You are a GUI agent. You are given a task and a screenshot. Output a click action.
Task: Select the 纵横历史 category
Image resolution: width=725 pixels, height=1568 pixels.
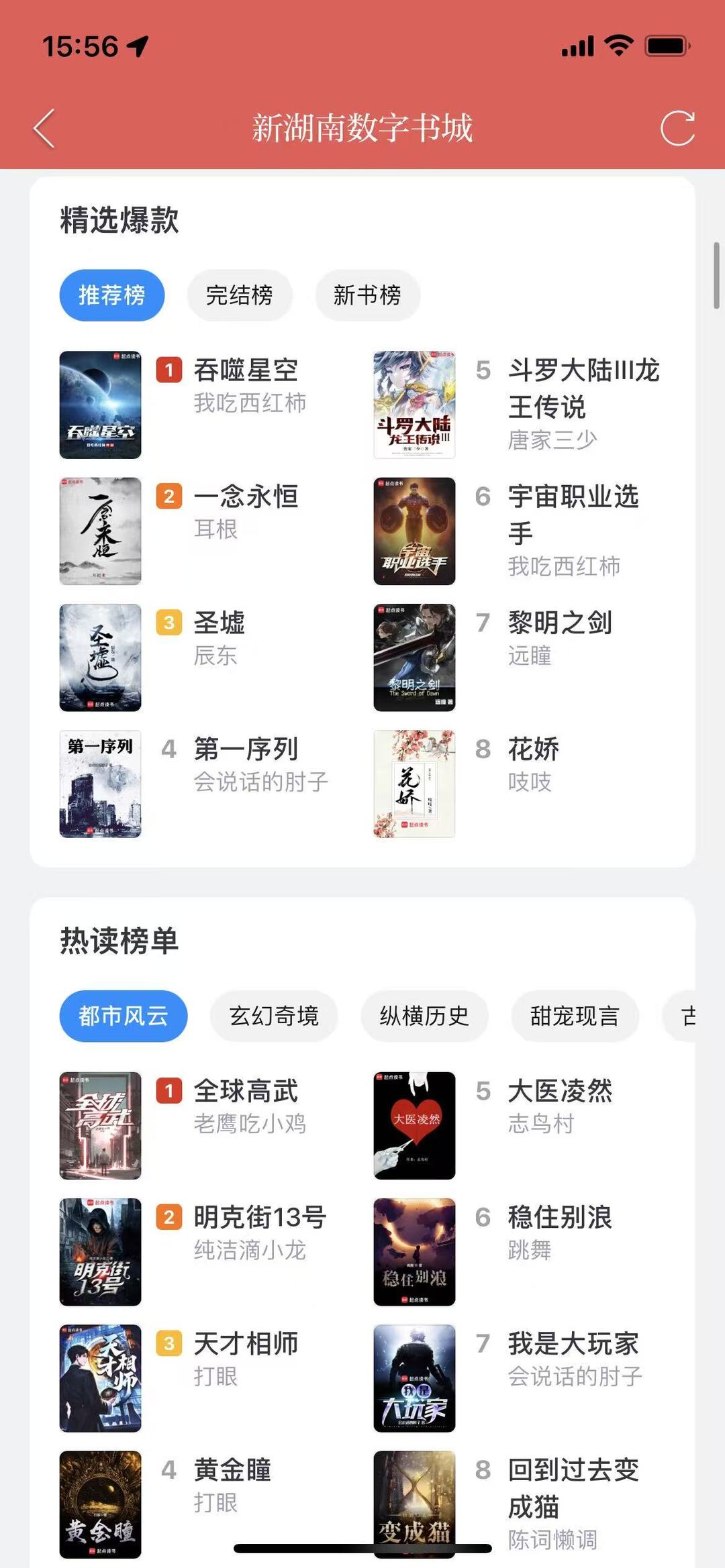pos(424,1016)
